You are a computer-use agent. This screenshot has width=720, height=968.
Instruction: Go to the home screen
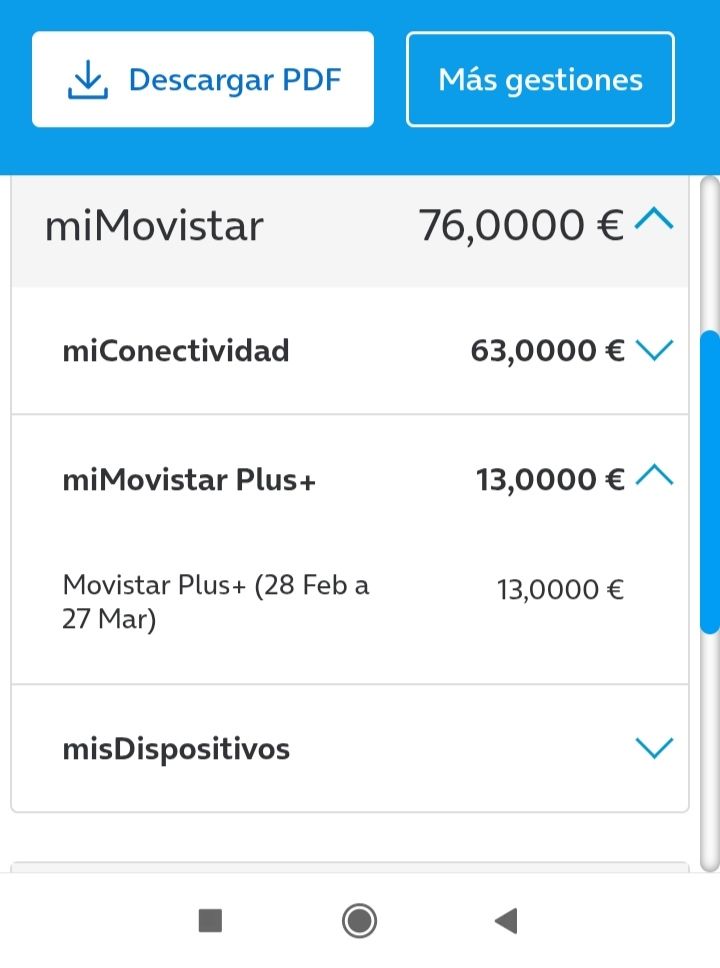pyautogui.click(x=359, y=920)
